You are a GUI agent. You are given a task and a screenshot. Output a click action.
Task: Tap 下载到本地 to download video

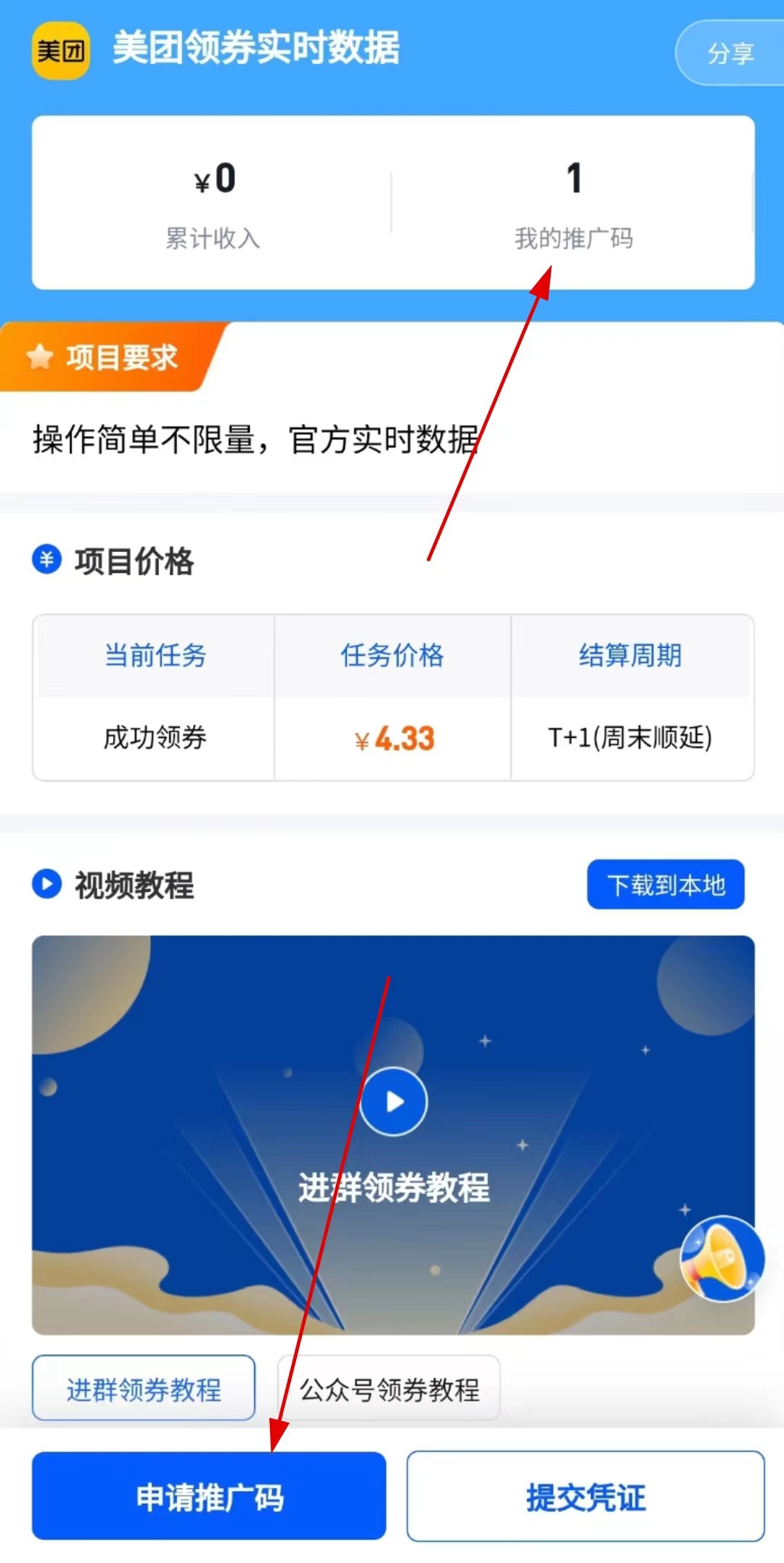coord(666,885)
